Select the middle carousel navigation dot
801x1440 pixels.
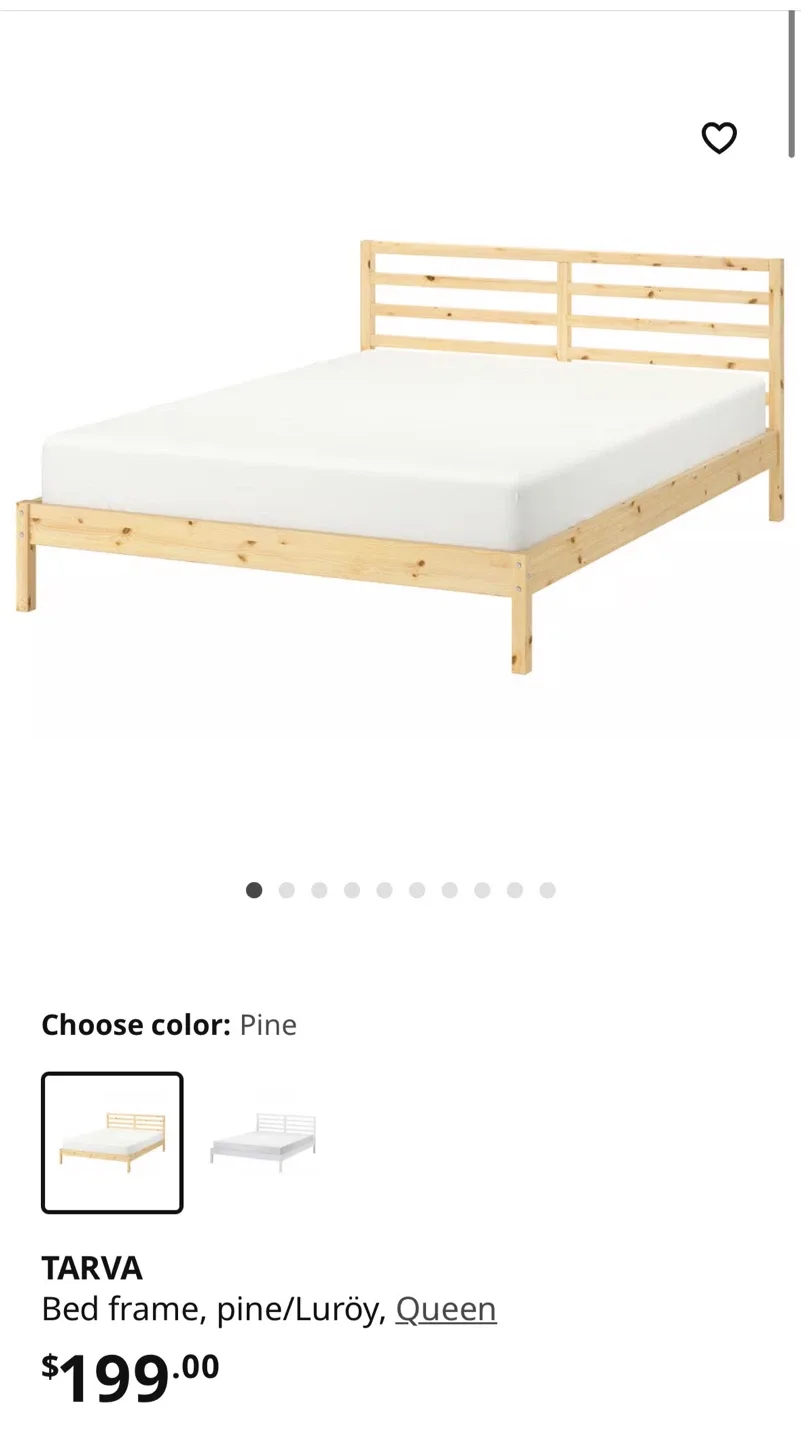(x=385, y=889)
